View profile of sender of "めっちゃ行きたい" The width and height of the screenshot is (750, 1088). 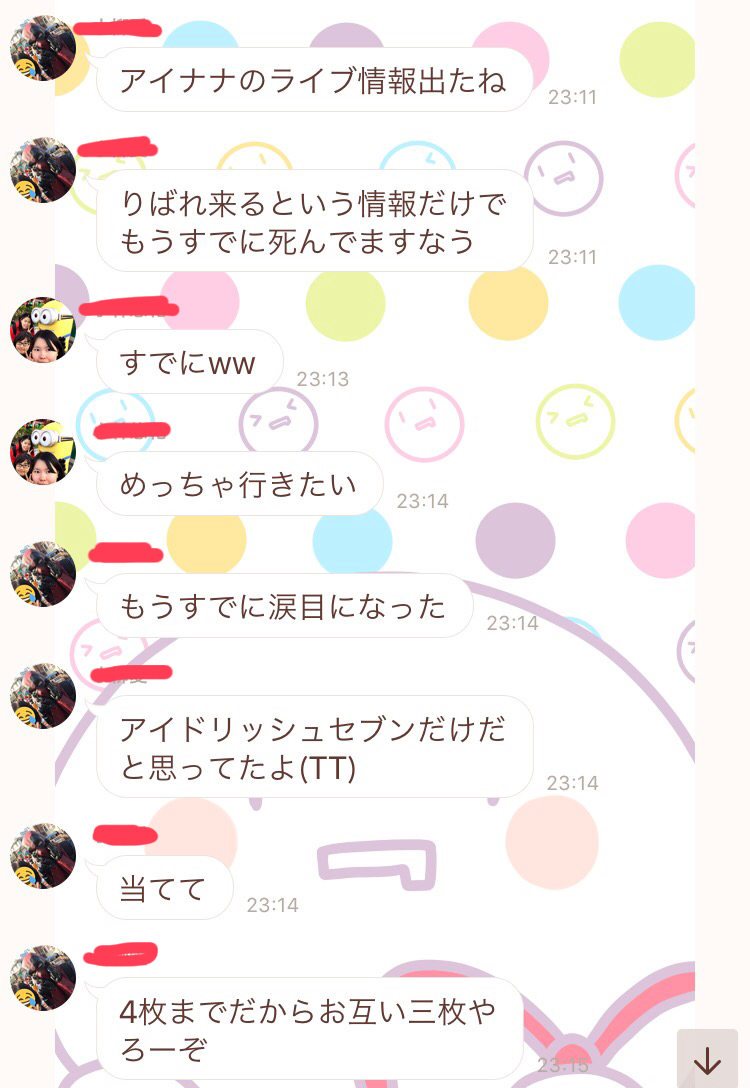tap(43, 452)
